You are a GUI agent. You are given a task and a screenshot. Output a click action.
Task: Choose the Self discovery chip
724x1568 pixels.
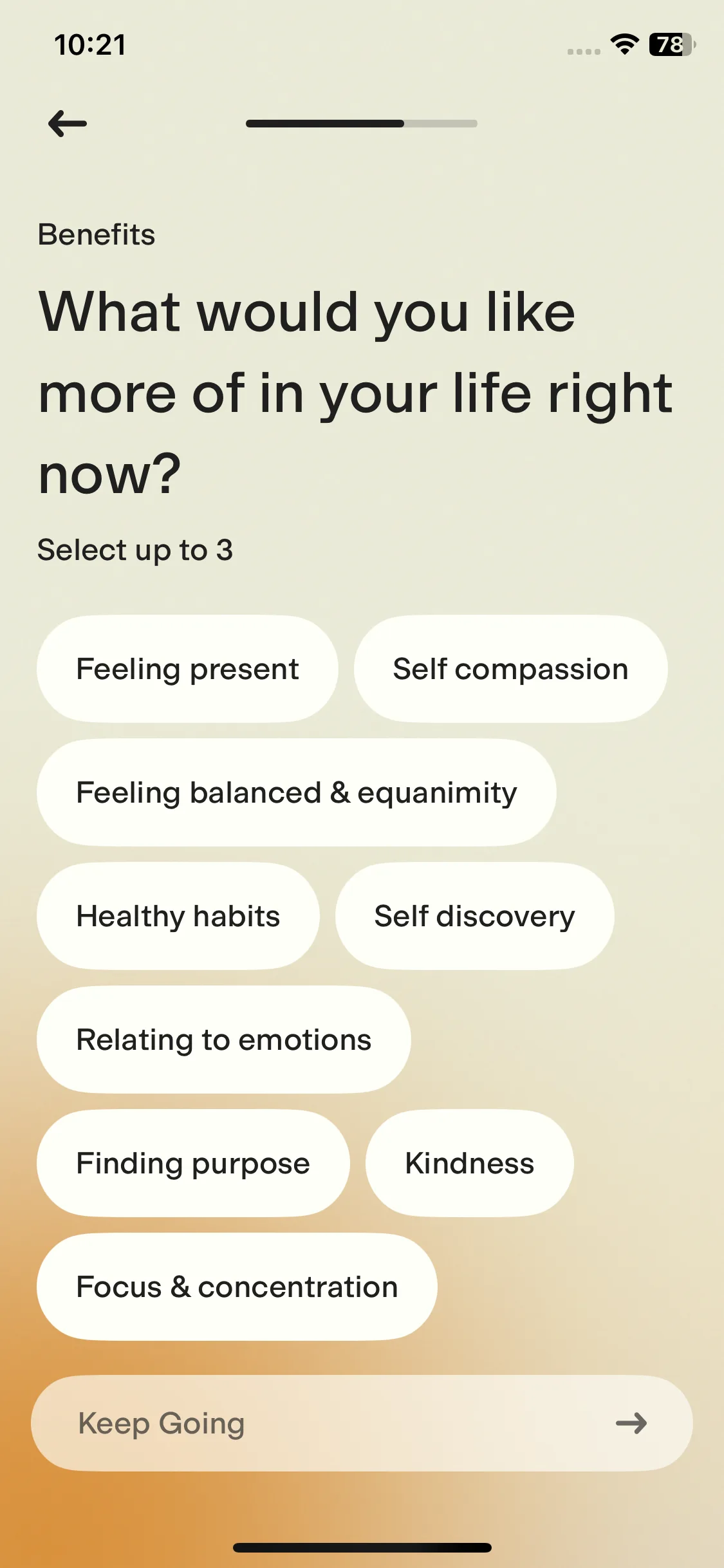click(474, 916)
